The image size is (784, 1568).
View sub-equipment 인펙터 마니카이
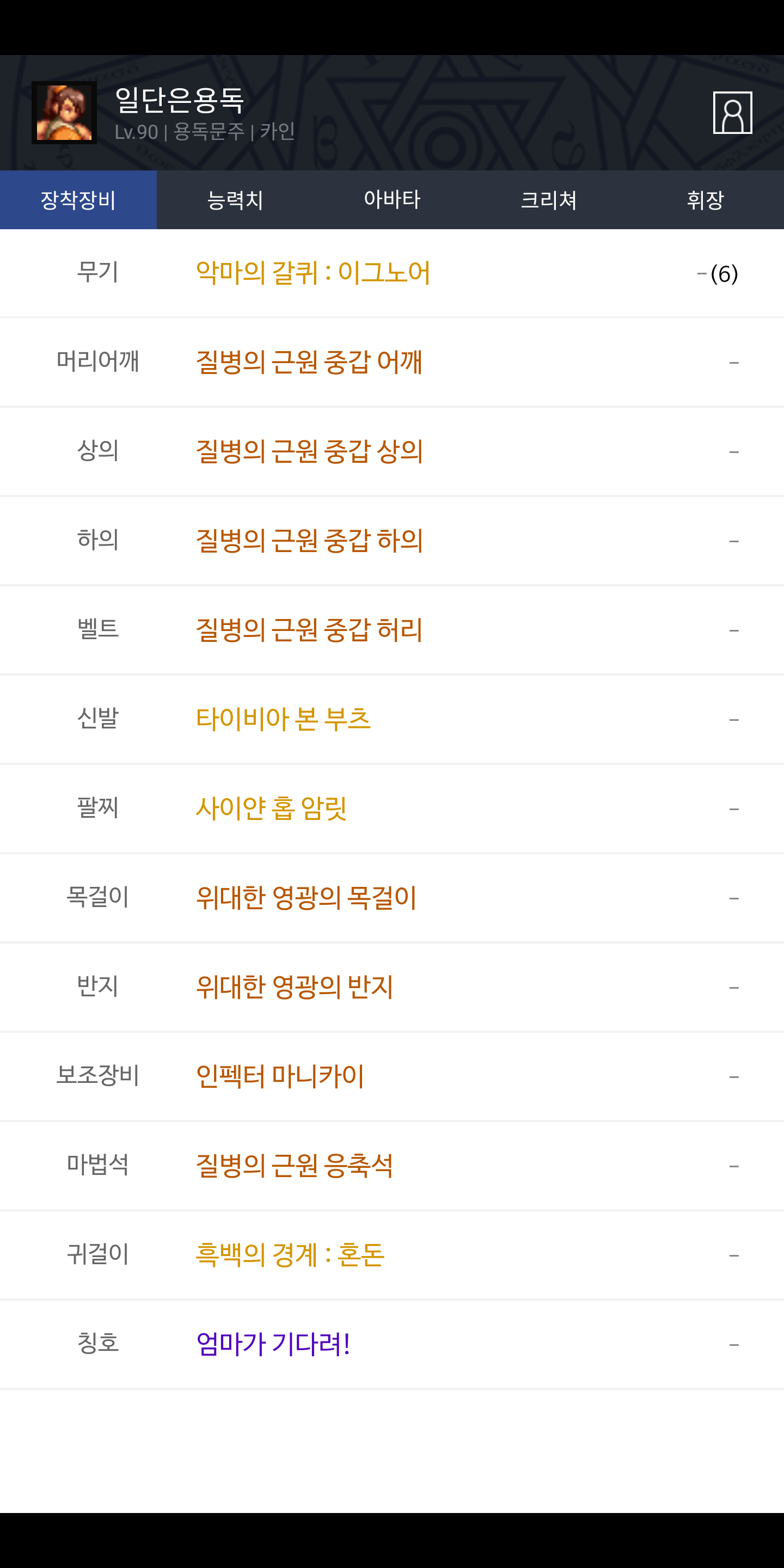click(x=280, y=1076)
